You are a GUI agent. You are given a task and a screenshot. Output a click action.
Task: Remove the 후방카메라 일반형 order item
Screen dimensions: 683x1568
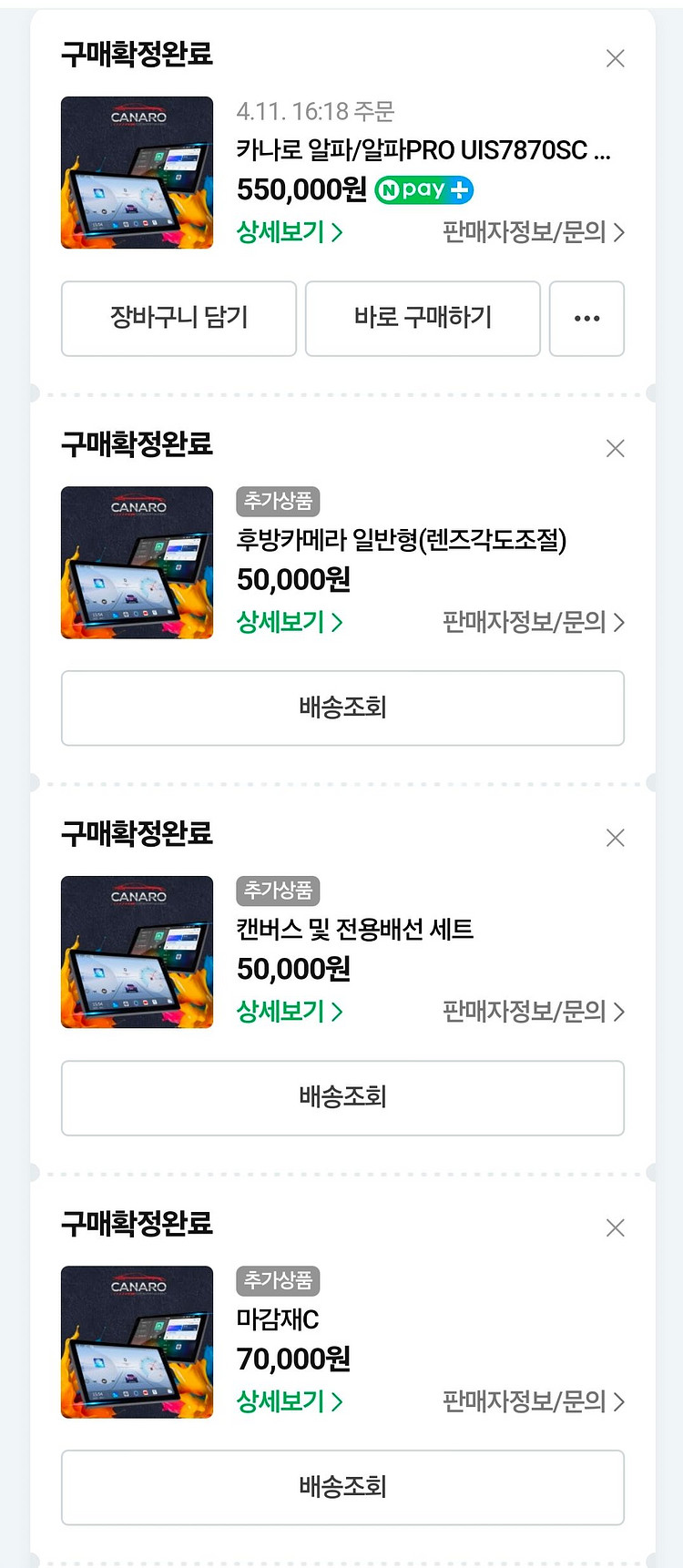point(616,449)
